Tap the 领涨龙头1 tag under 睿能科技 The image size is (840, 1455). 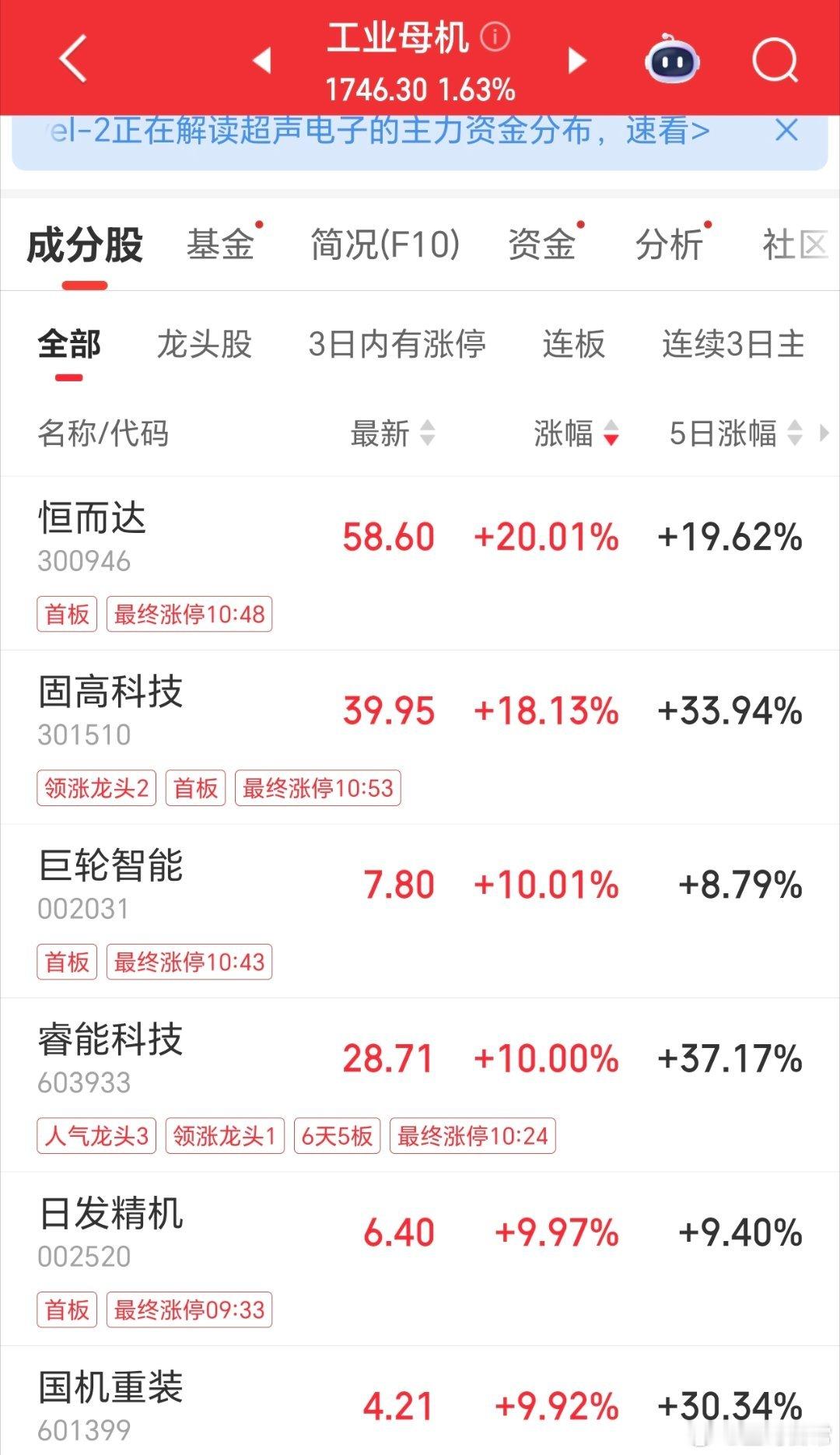[x=224, y=1136]
